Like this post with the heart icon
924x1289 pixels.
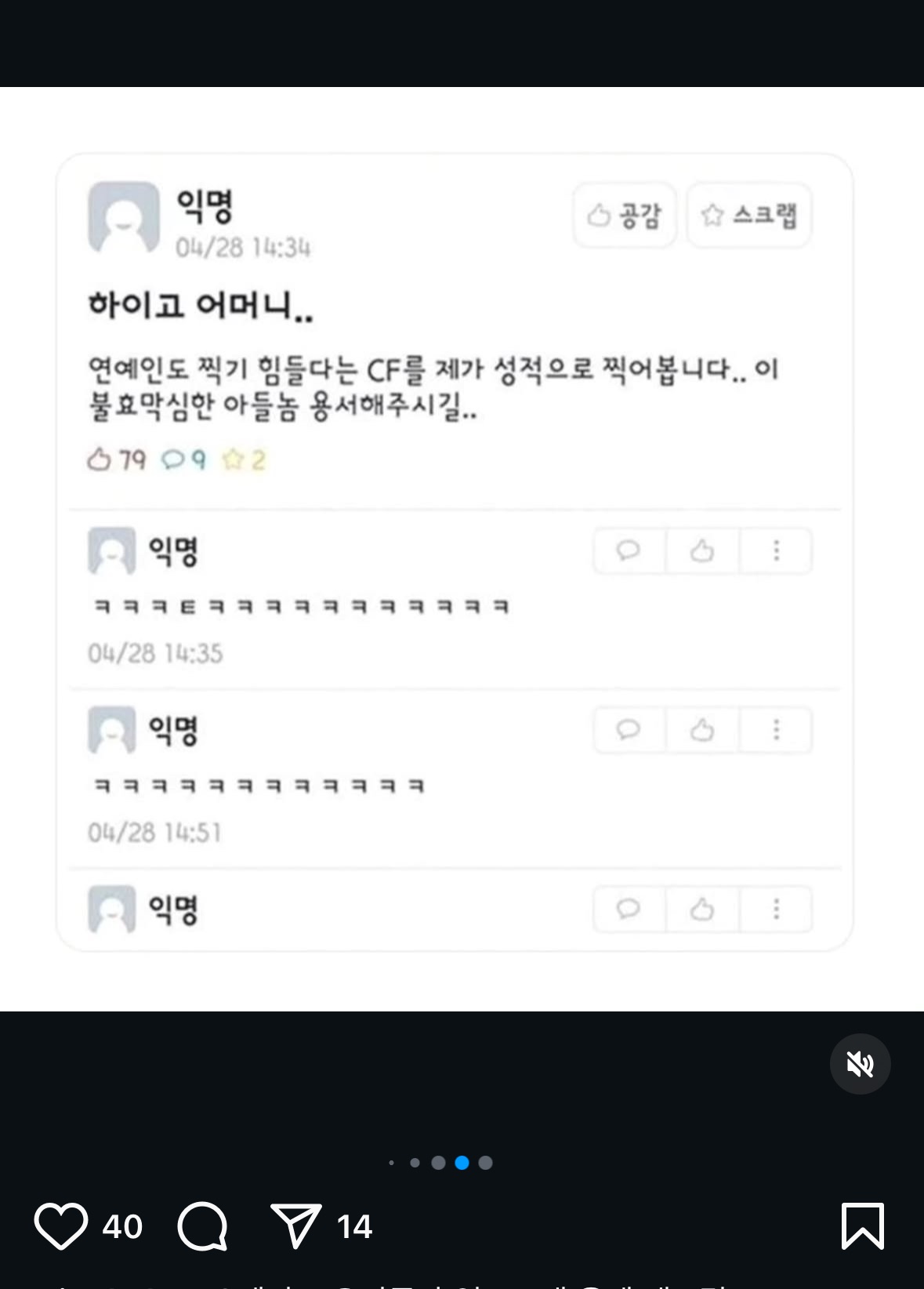[x=60, y=1226]
